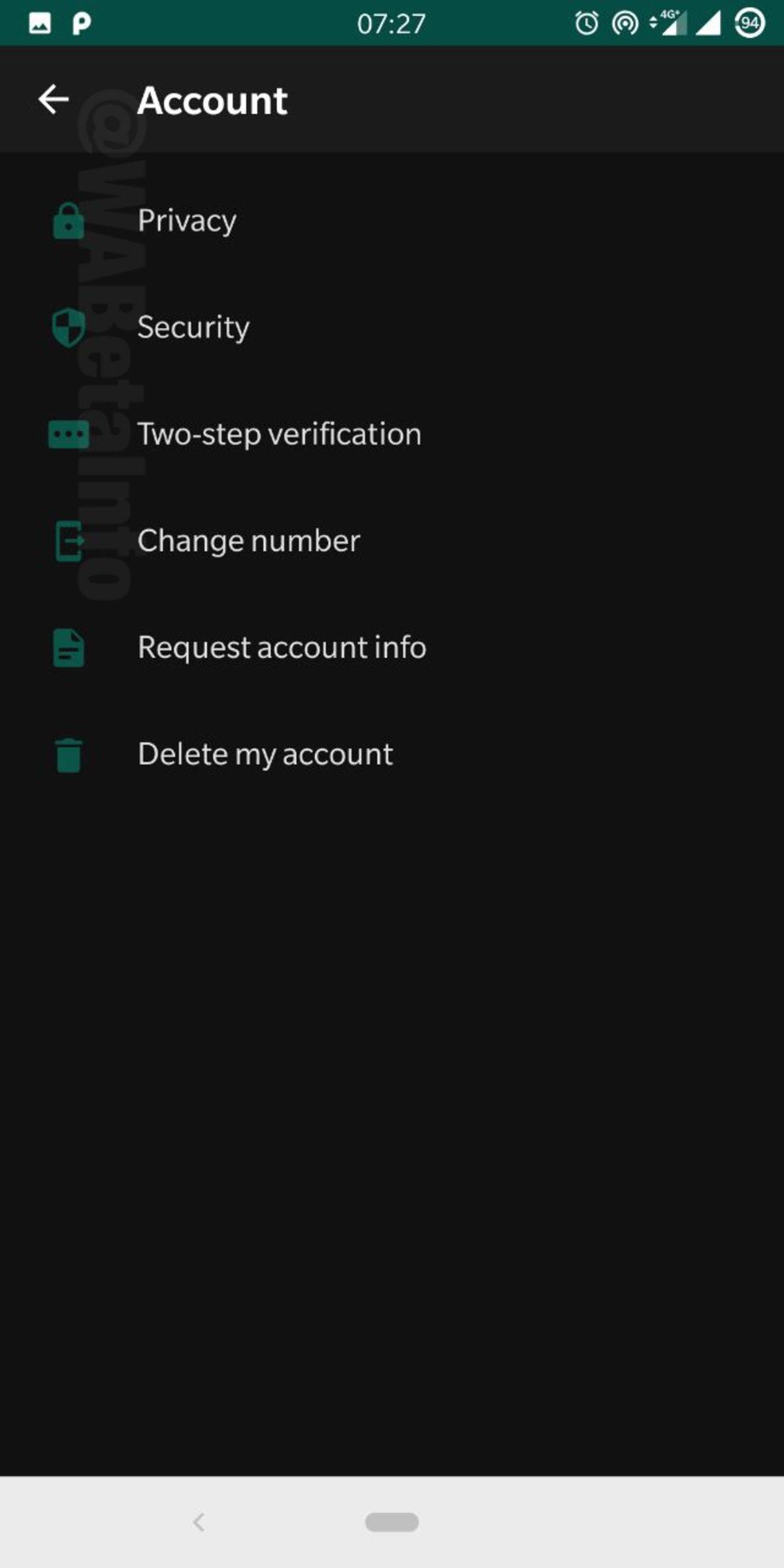The width and height of the screenshot is (784, 1568).
Task: Select the Change number option
Action: pyautogui.click(x=248, y=540)
